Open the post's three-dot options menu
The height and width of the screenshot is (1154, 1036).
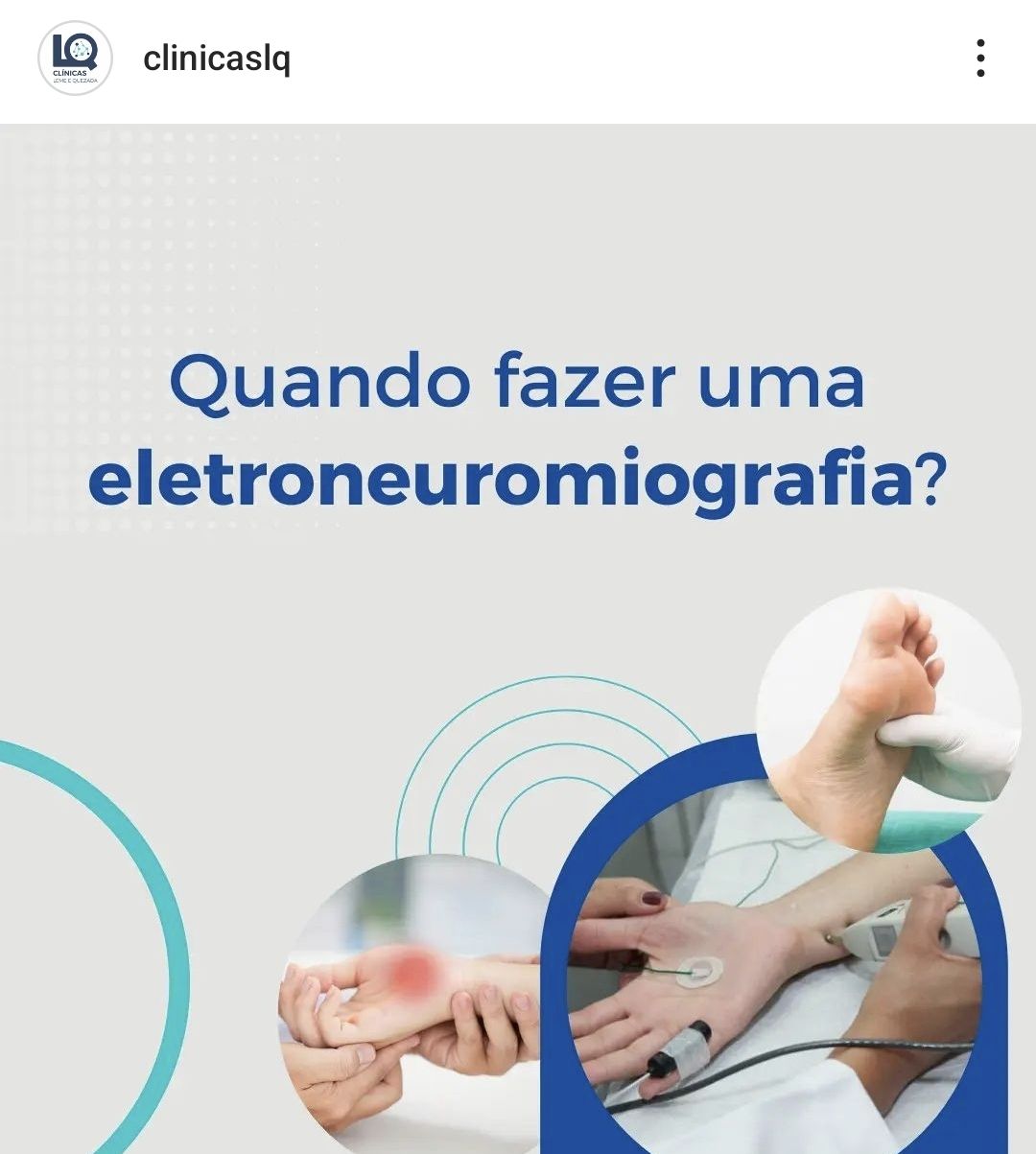coord(979,59)
